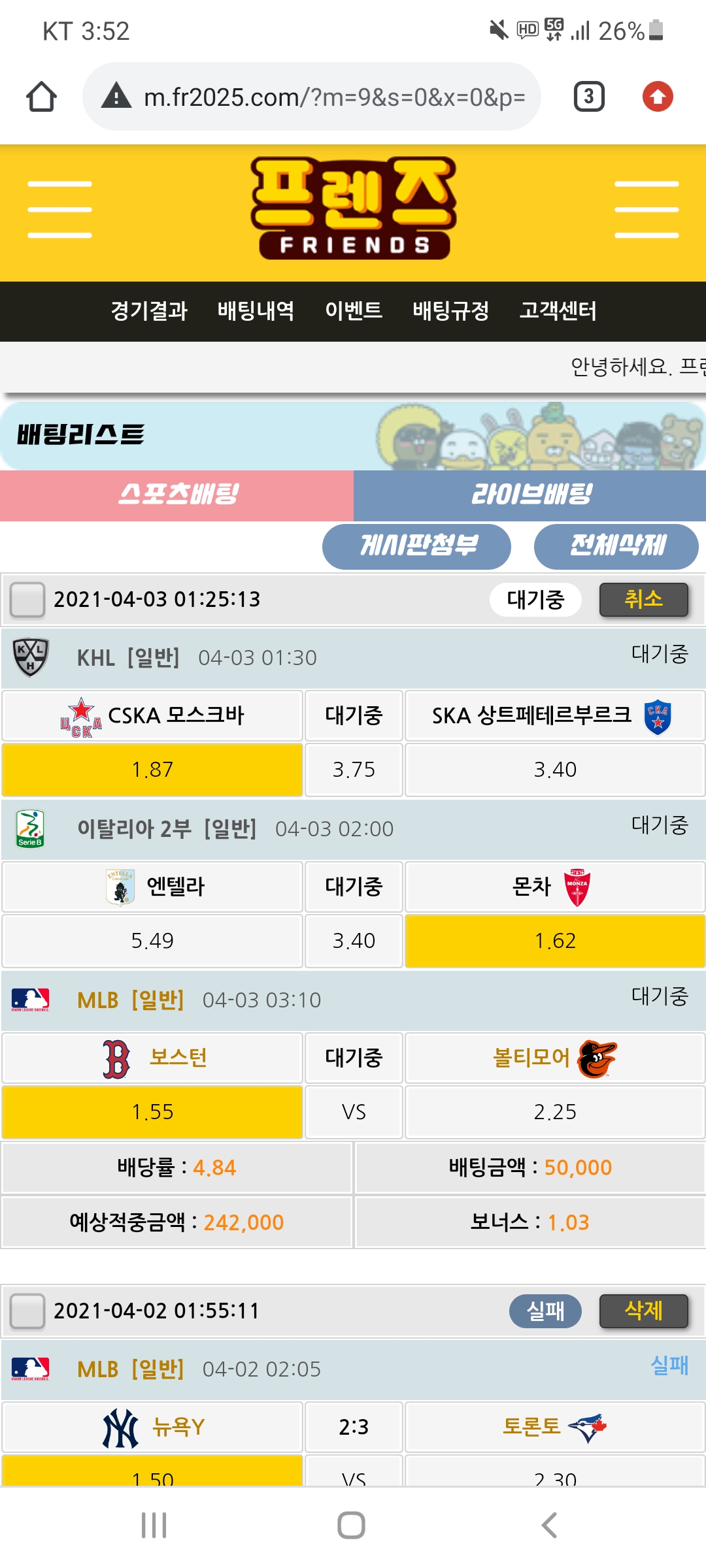Open 고객센터 customer center

point(558,311)
